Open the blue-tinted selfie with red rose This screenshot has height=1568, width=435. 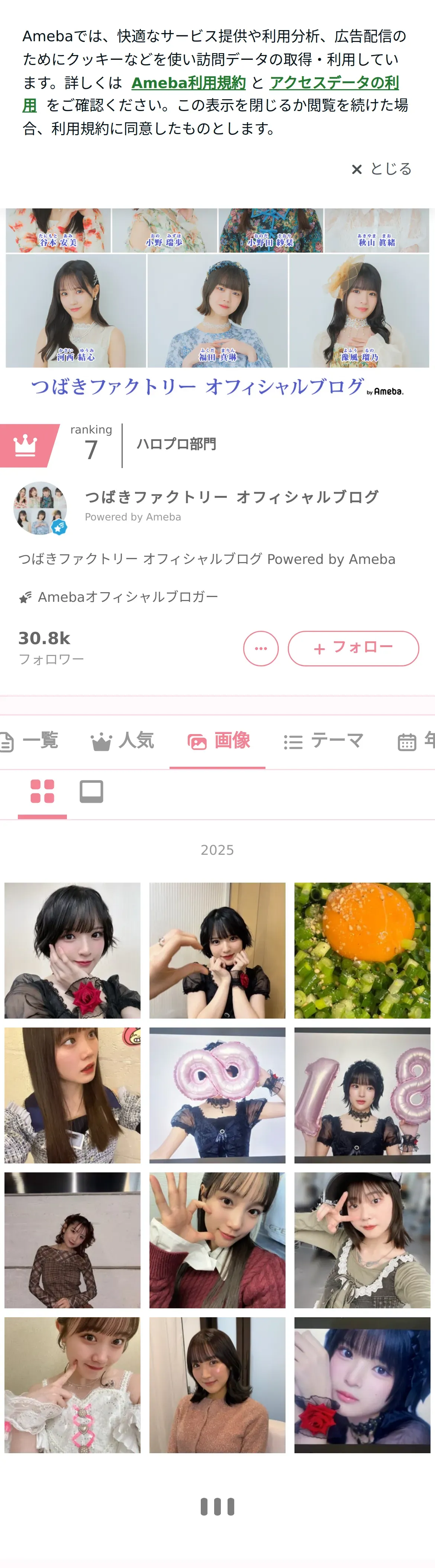pyautogui.click(x=362, y=1385)
